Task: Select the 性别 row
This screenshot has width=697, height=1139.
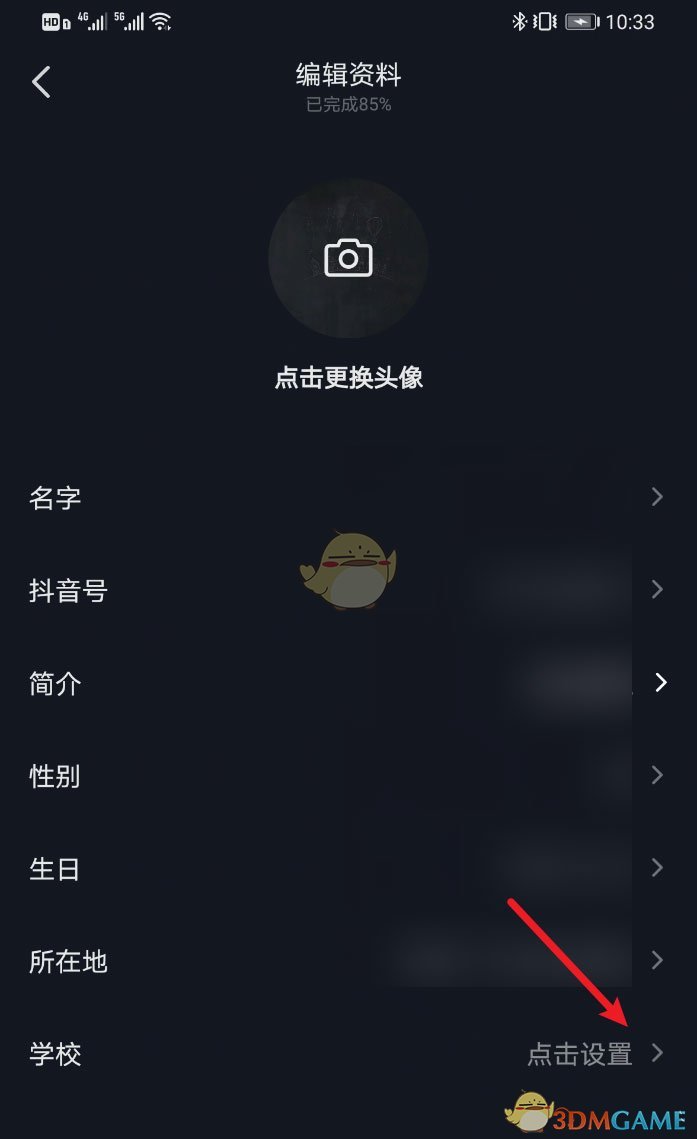Action: (x=348, y=776)
